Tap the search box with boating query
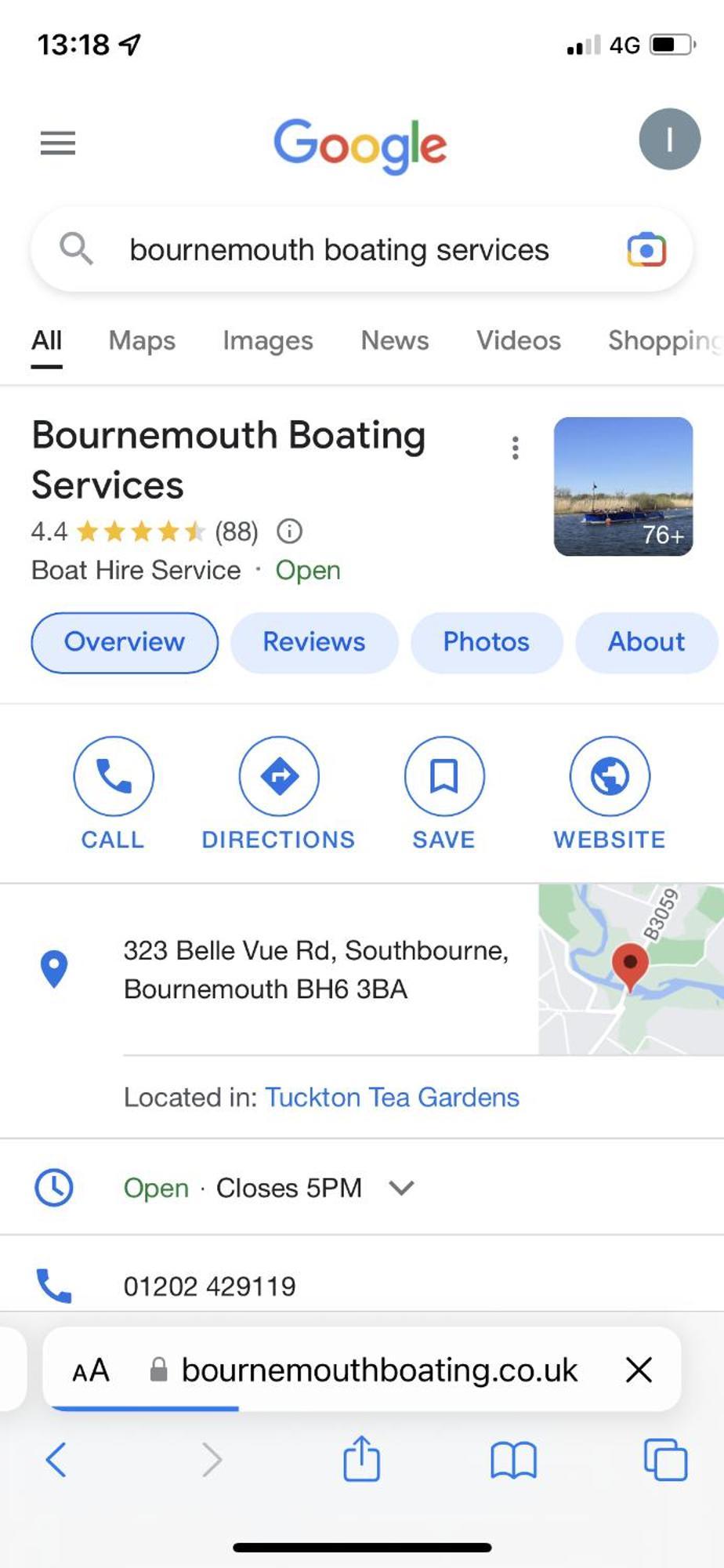Viewport: 724px width, 1568px height. [338, 250]
